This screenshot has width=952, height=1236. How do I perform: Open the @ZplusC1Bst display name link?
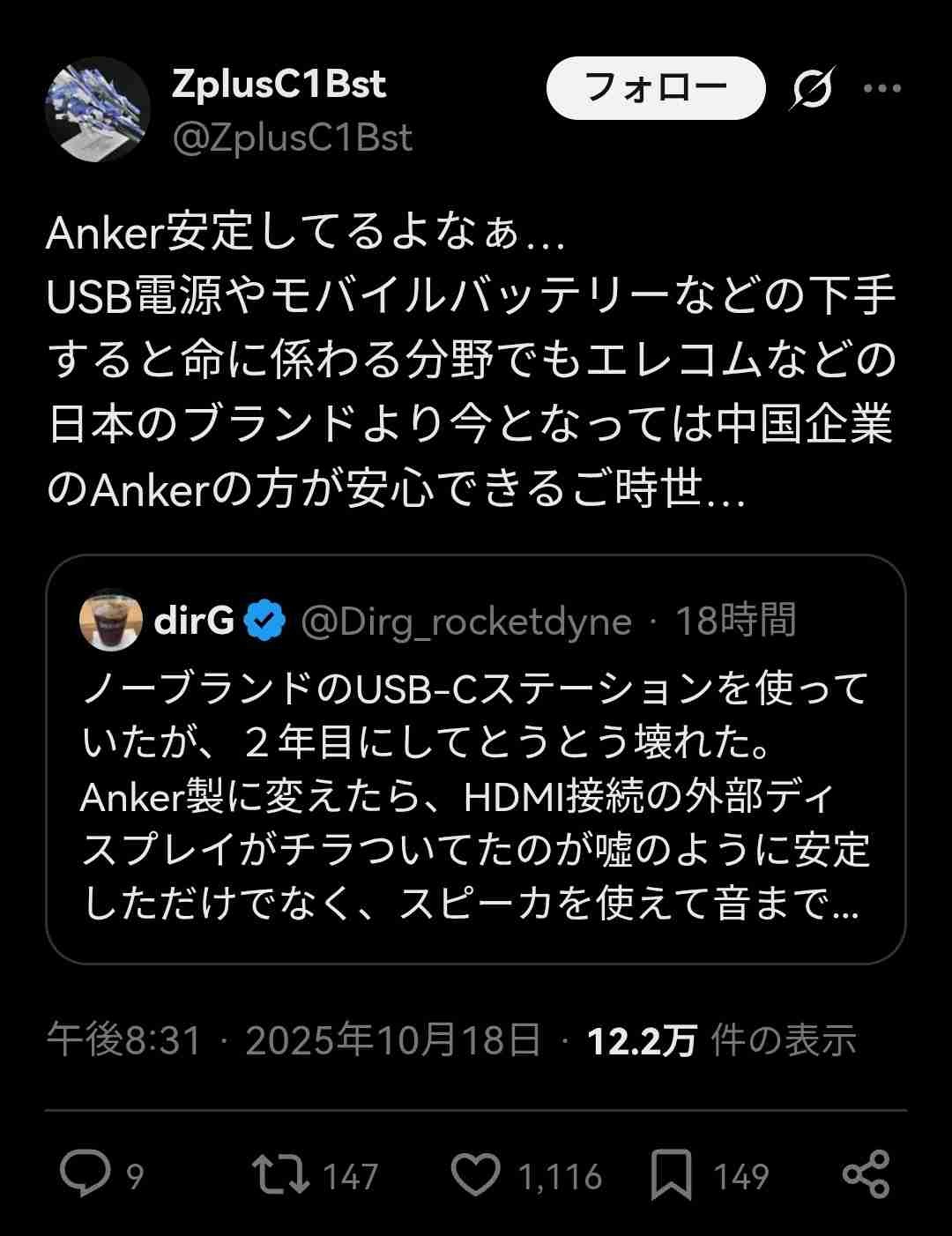pos(279,85)
